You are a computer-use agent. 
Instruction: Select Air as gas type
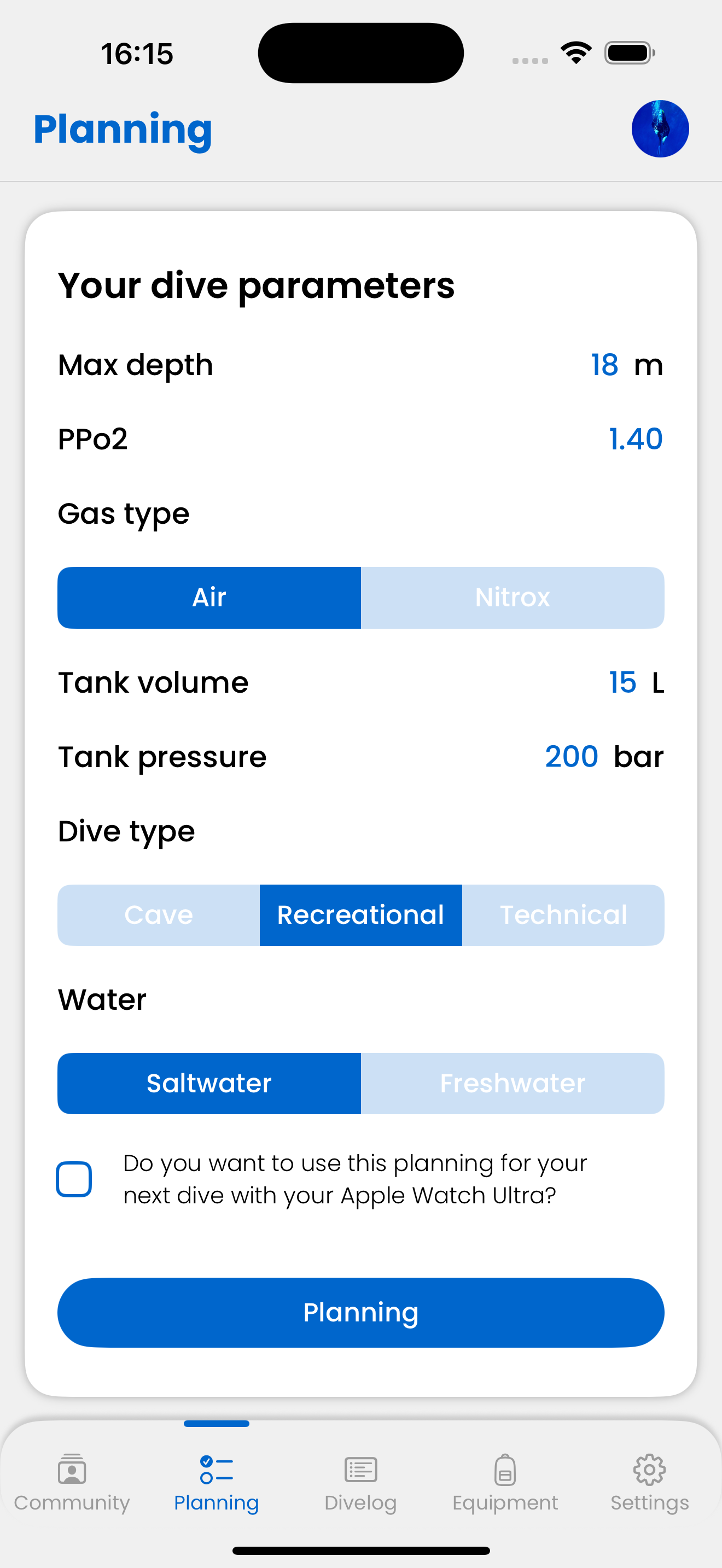tap(209, 597)
